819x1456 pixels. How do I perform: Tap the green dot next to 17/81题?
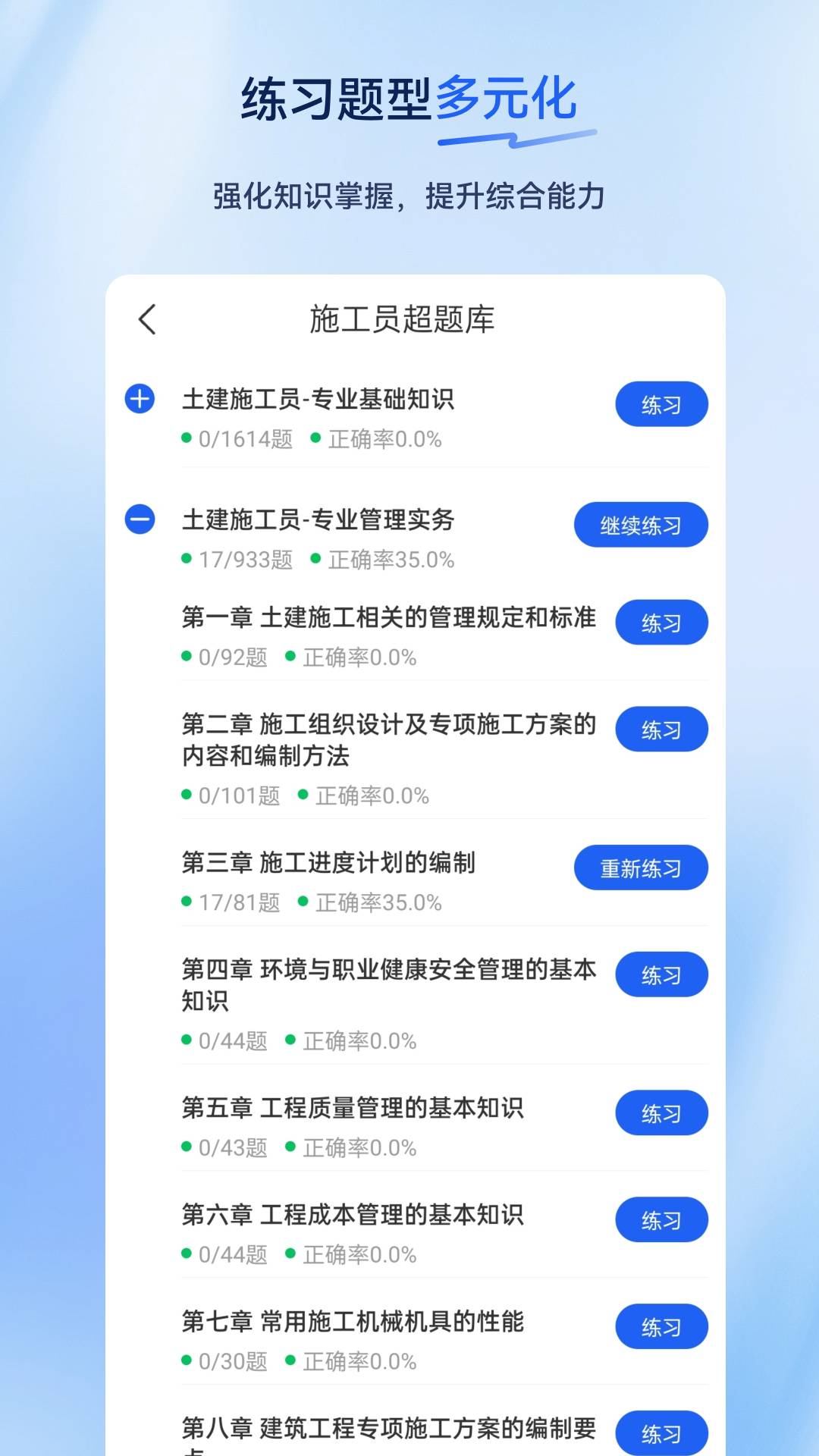[184, 903]
